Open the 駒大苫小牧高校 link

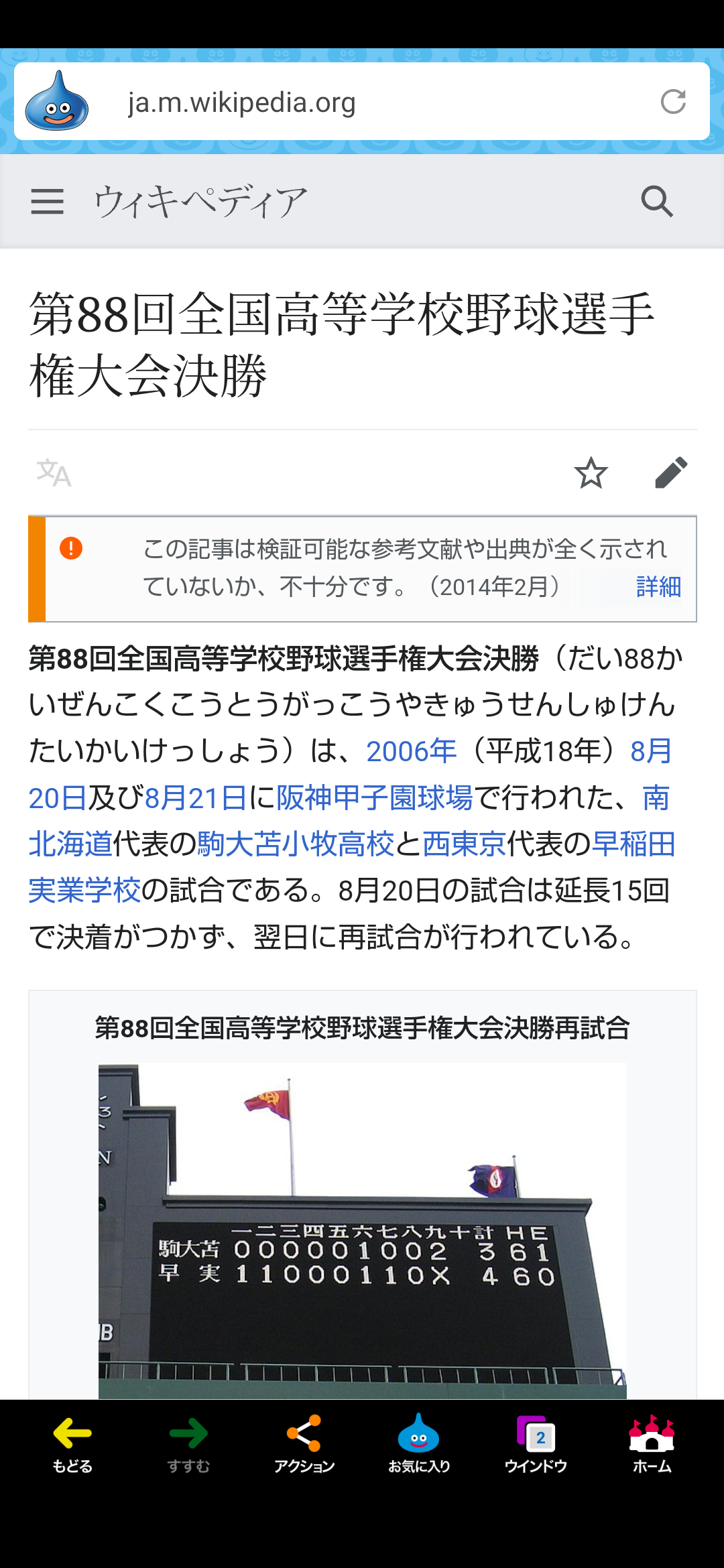tap(296, 844)
